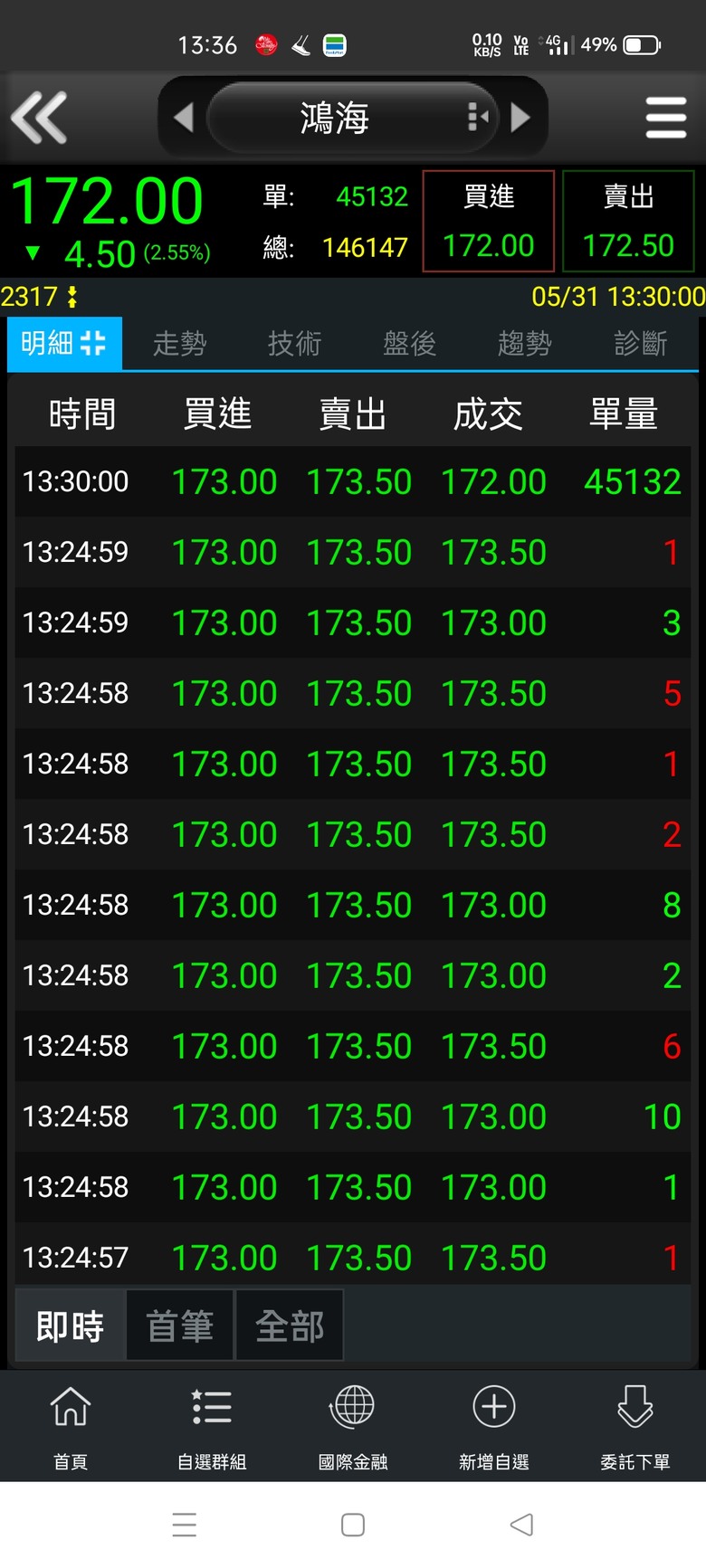Tap the 賣出 172.50 button
This screenshot has height=1568, width=706.
pos(628,222)
